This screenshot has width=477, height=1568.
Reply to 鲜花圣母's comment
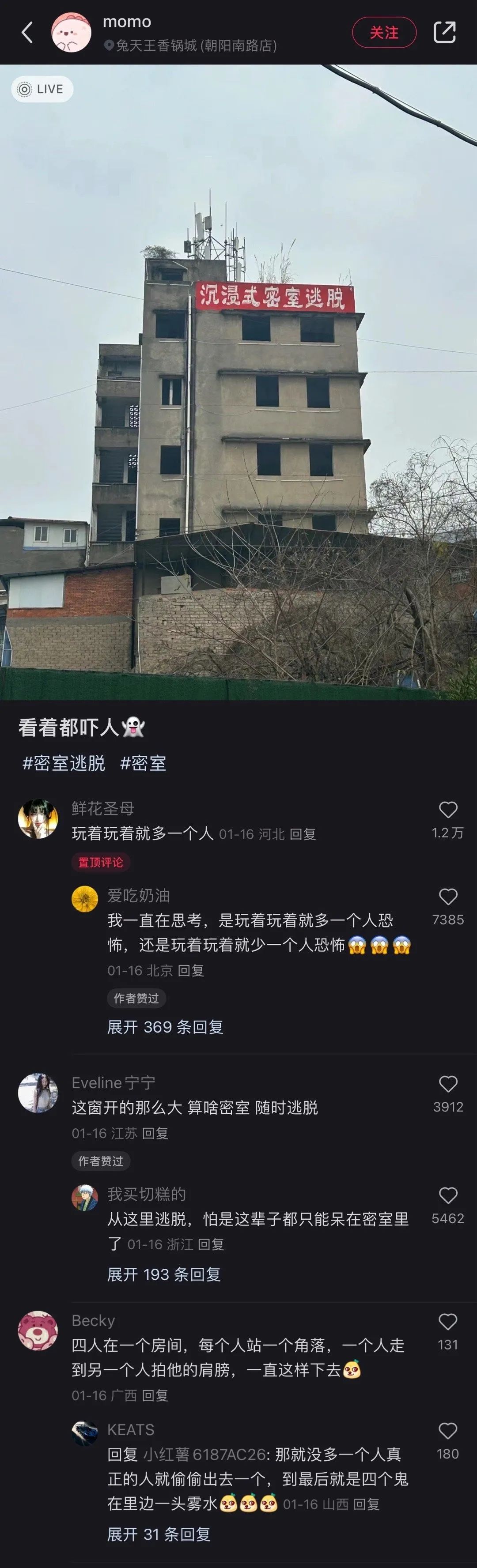click(303, 834)
